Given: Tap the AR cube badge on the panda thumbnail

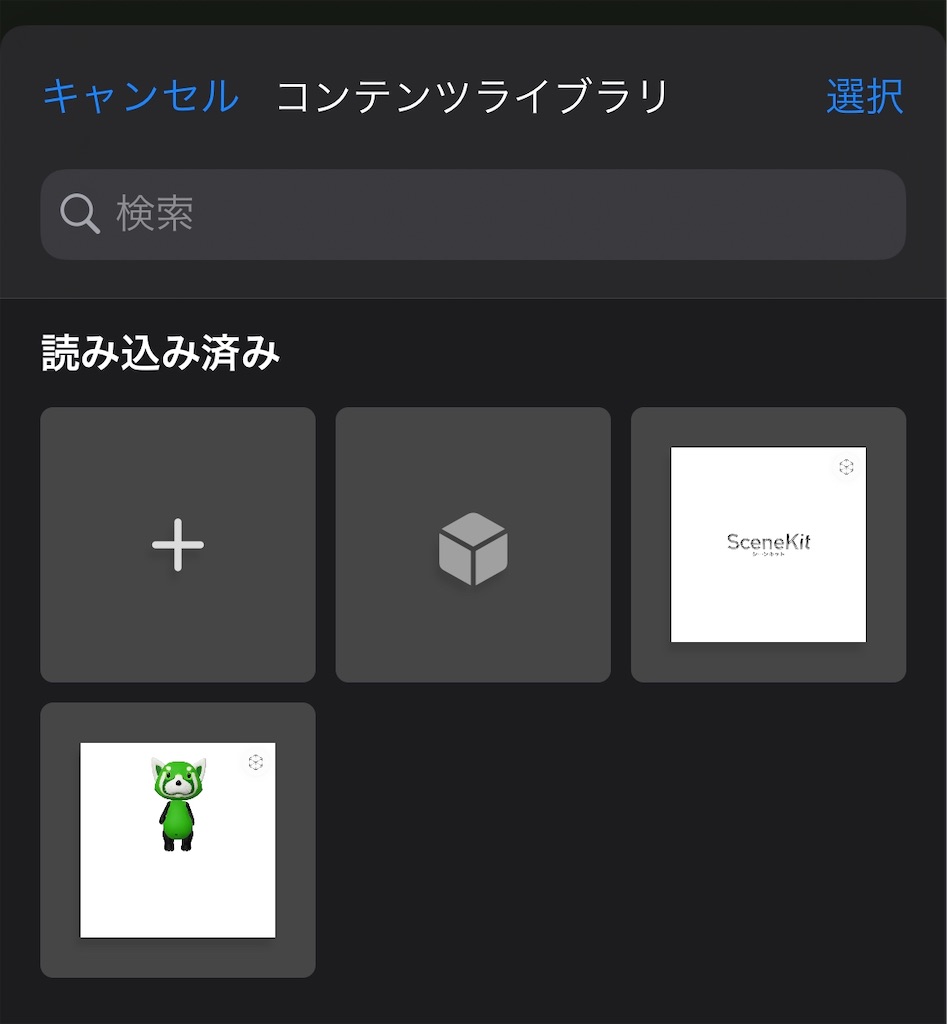Looking at the screenshot, I should coord(256,763).
